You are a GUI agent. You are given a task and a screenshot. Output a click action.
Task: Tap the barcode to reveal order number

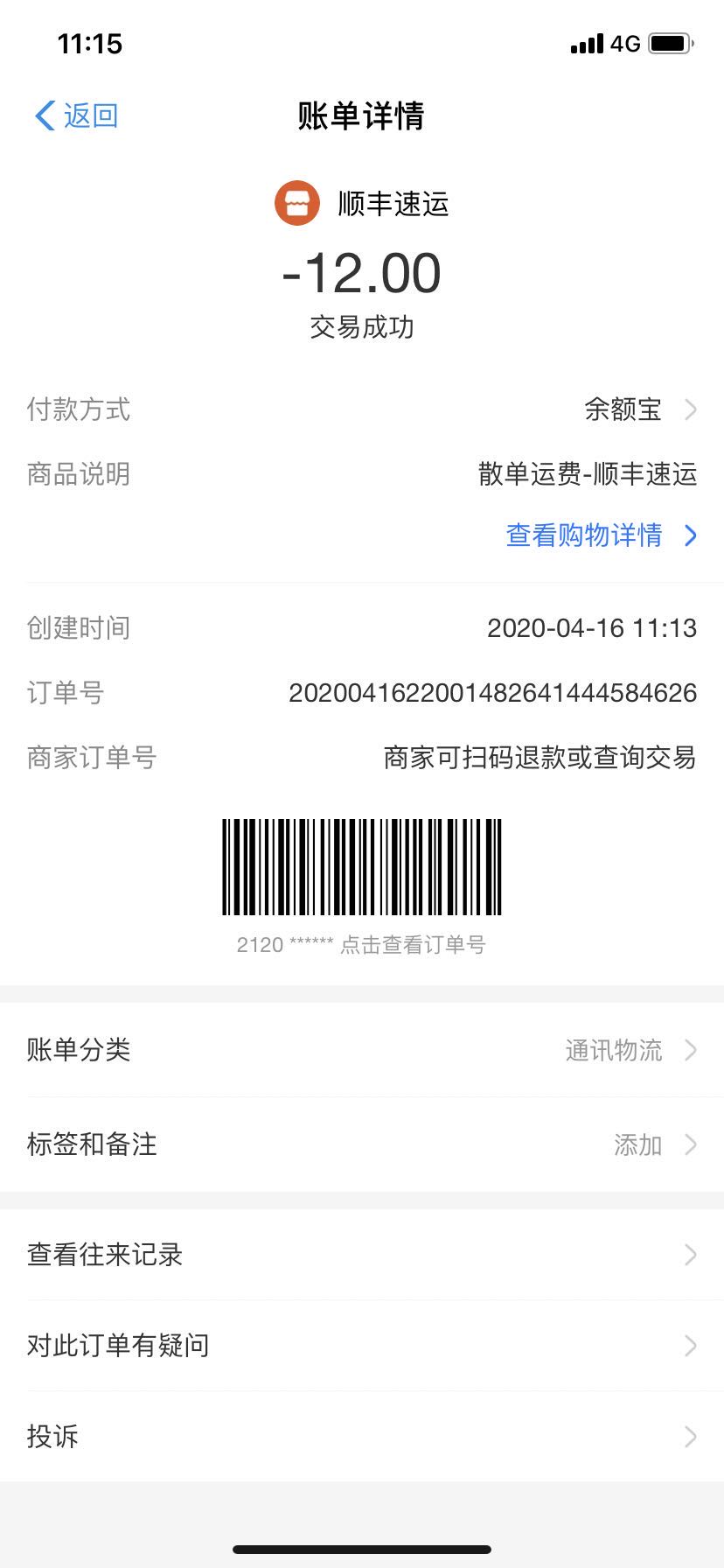coord(361,868)
